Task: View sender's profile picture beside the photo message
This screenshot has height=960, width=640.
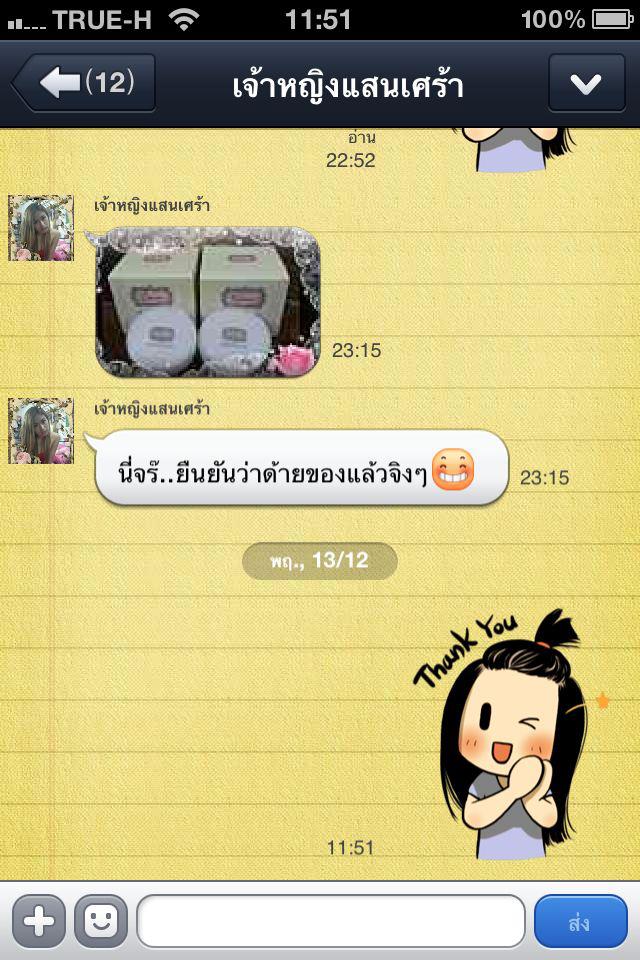Action: (x=41, y=228)
